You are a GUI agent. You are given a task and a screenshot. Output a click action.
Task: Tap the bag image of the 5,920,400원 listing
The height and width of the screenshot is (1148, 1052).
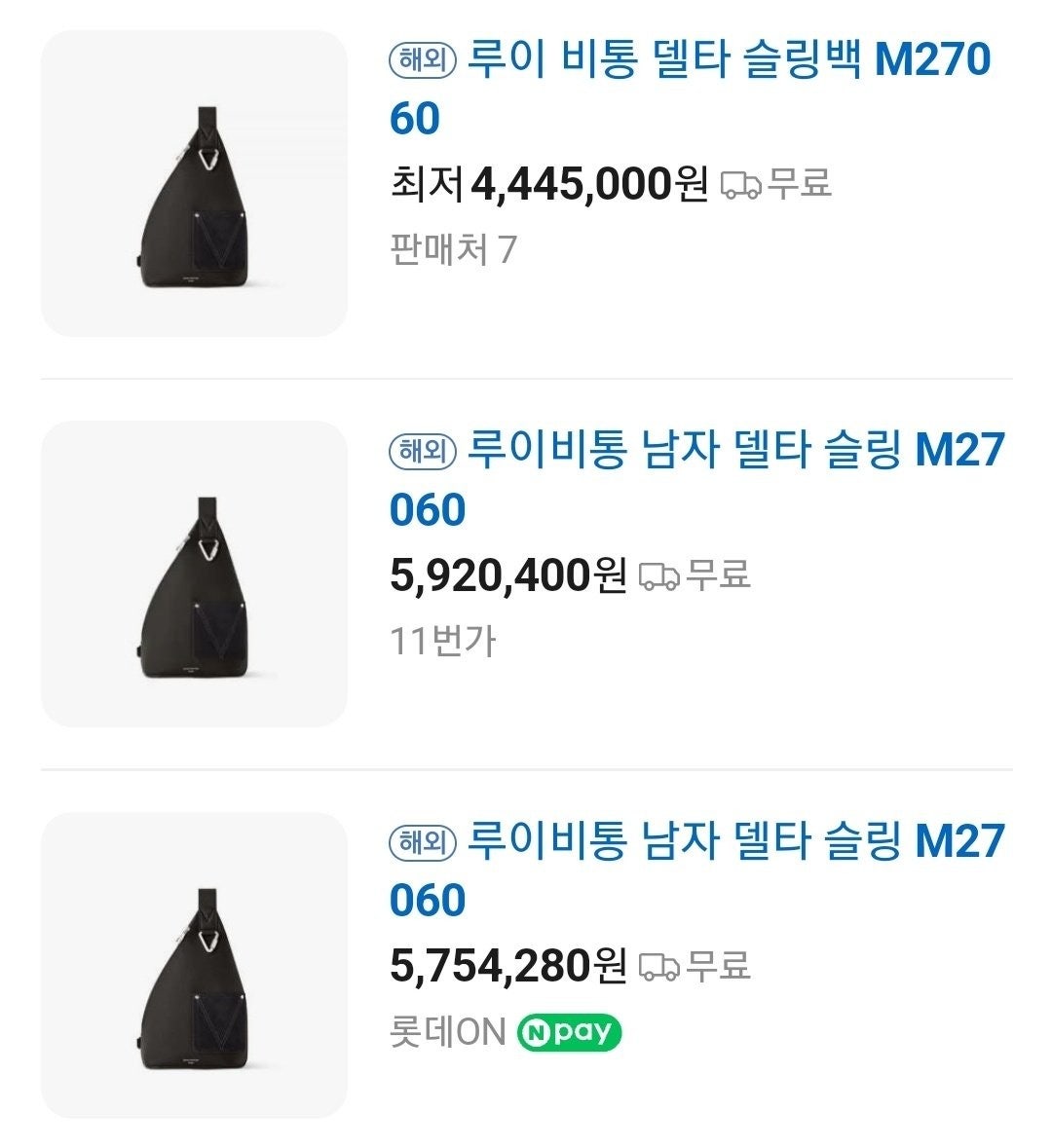194,574
